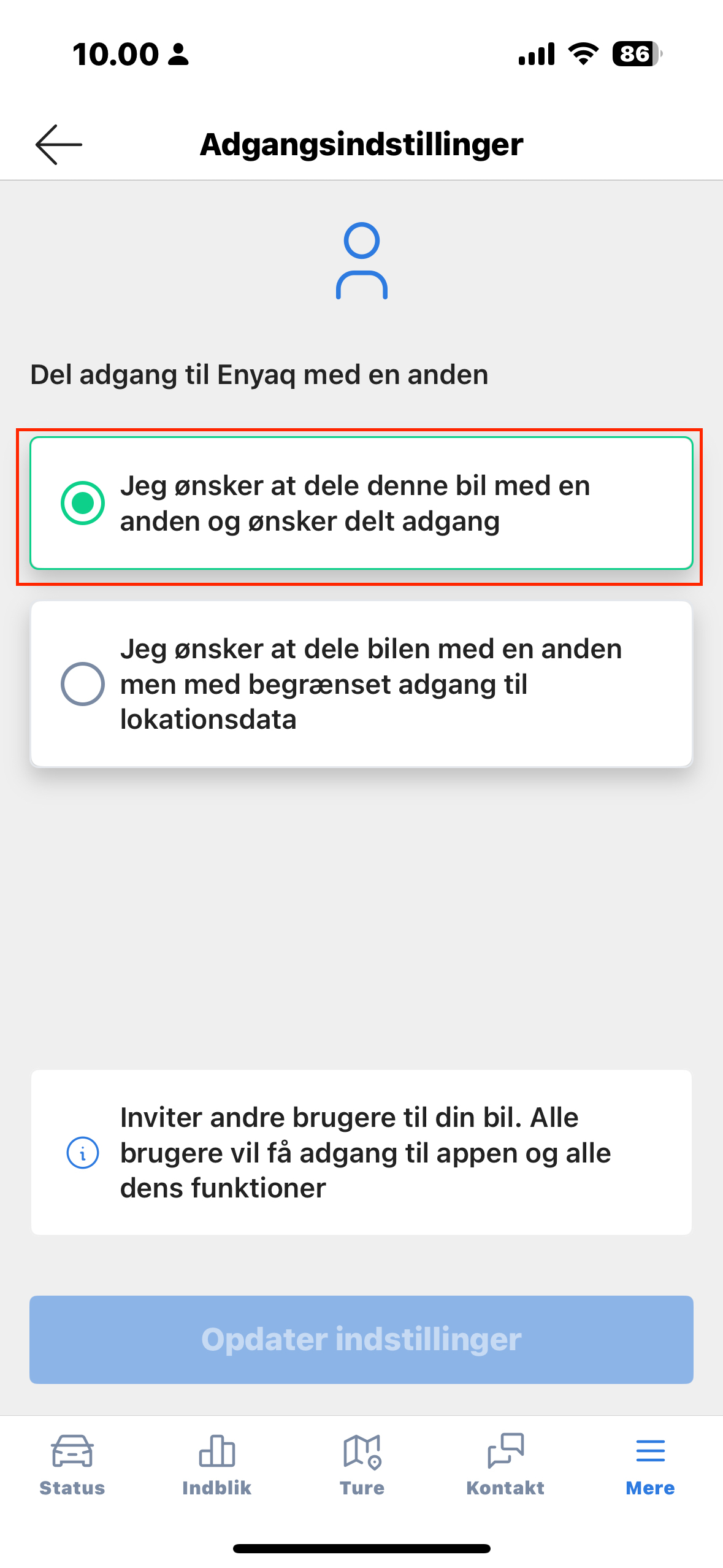Tap Opdater indstillinger button
723x1568 pixels.
click(361, 1339)
